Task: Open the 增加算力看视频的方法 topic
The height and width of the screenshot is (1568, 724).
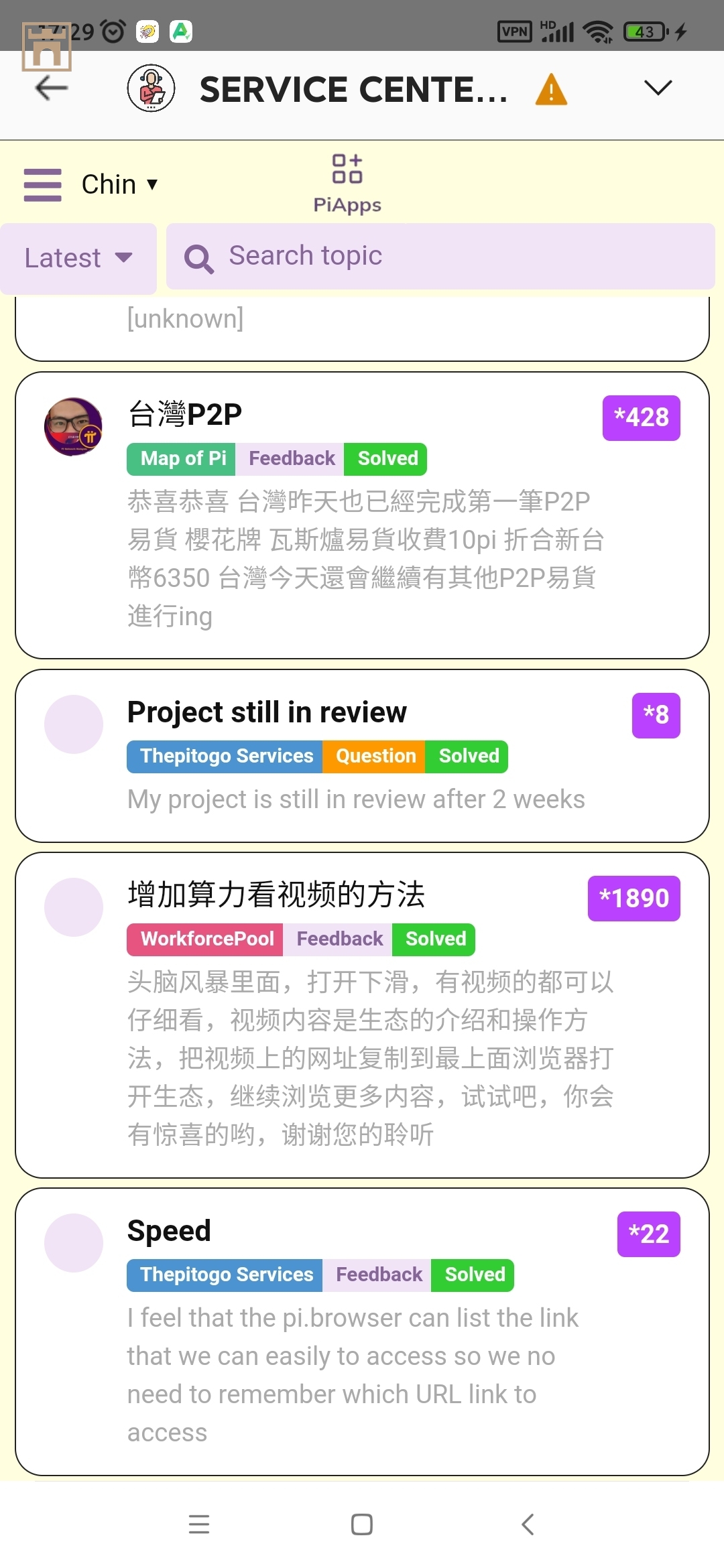Action: [276, 895]
